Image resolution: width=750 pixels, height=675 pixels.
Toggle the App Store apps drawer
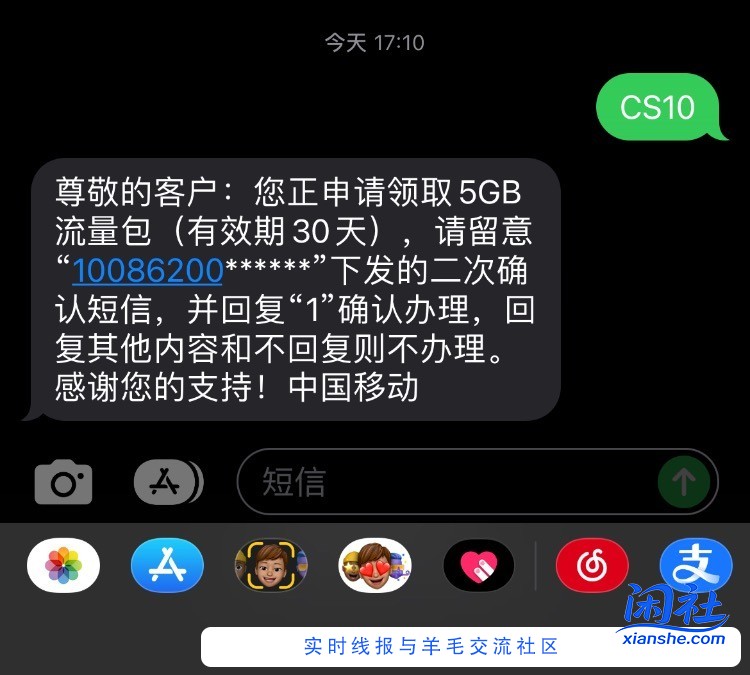(x=166, y=483)
